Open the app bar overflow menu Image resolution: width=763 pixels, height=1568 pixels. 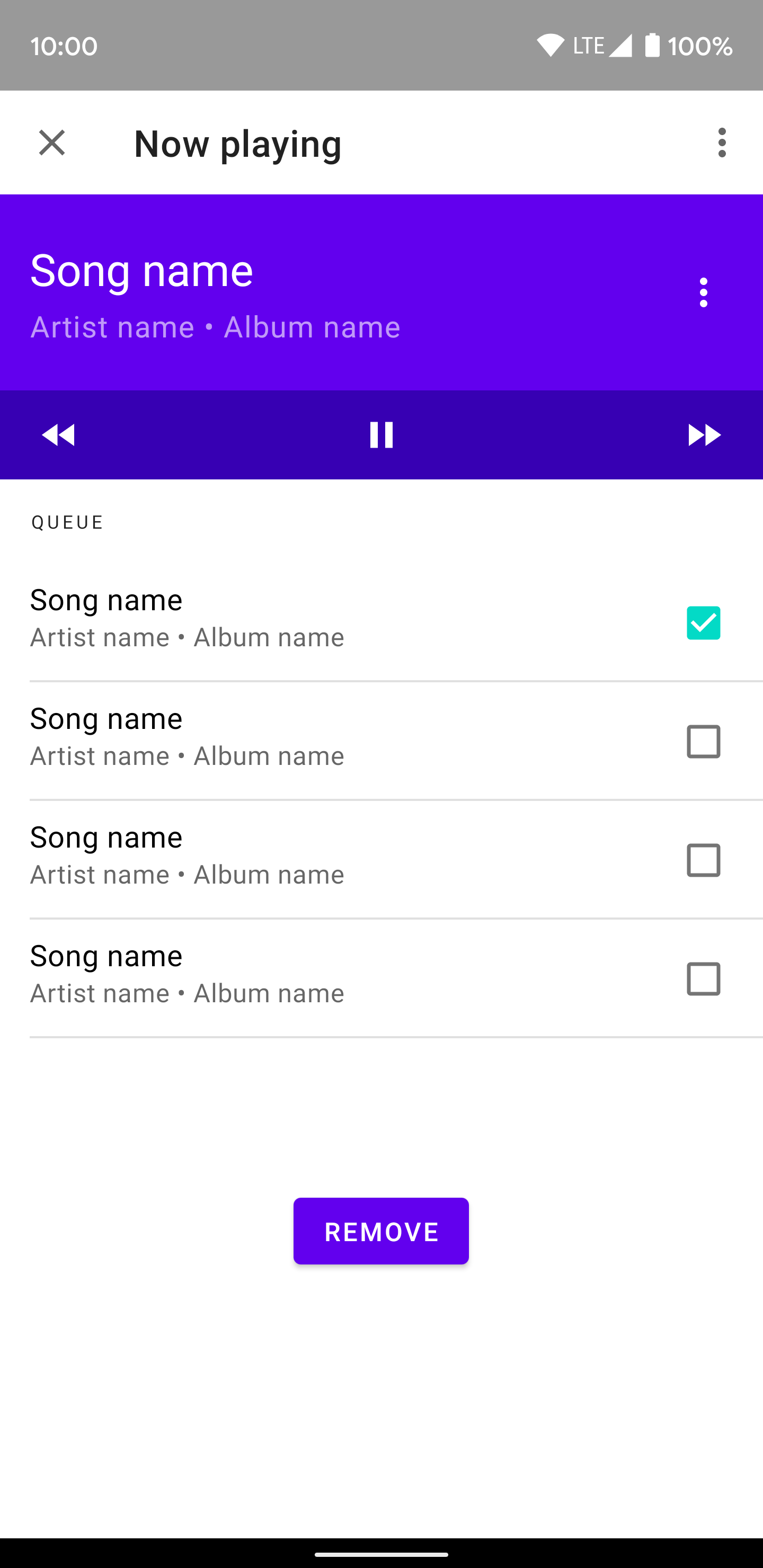722,143
